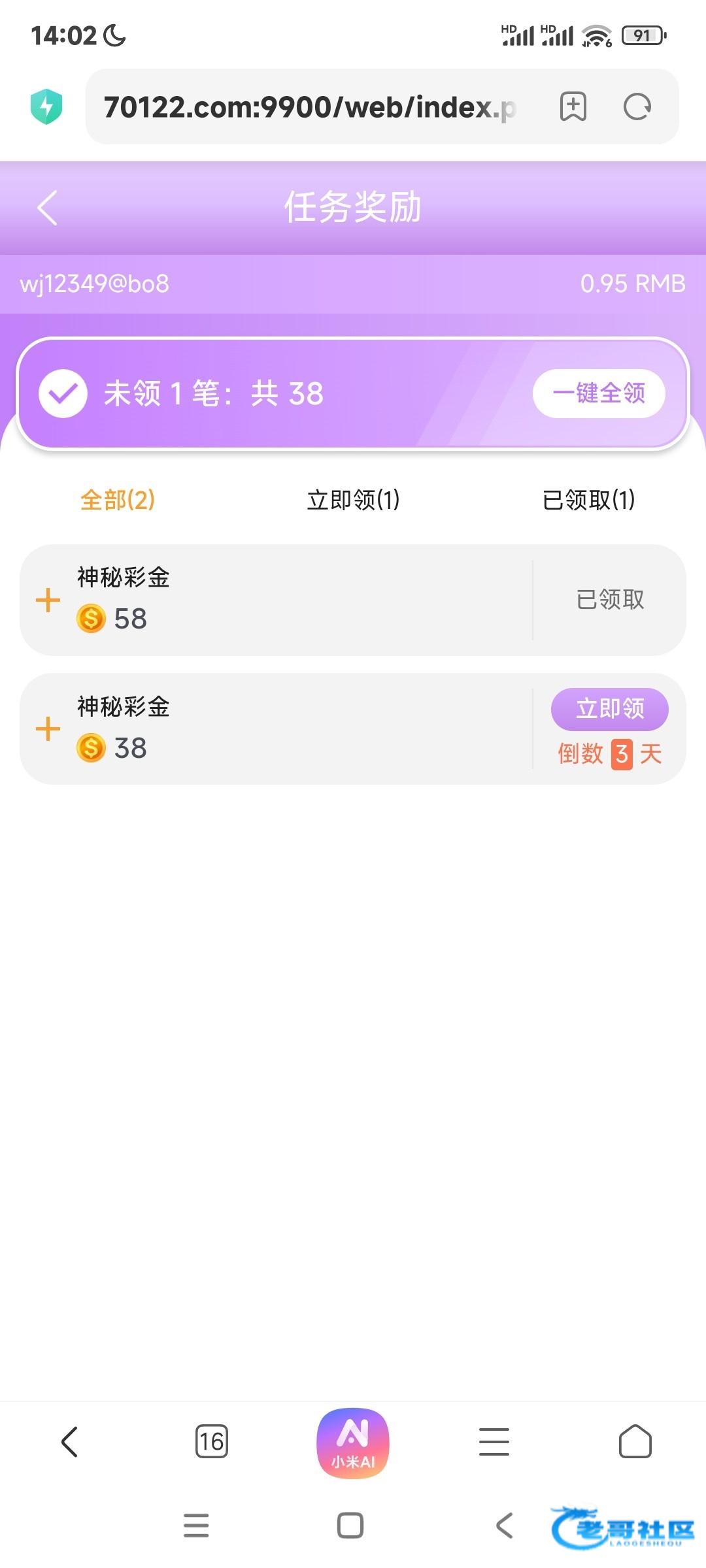
Task: Open the 16 open tabs switcher
Action: click(x=212, y=1441)
